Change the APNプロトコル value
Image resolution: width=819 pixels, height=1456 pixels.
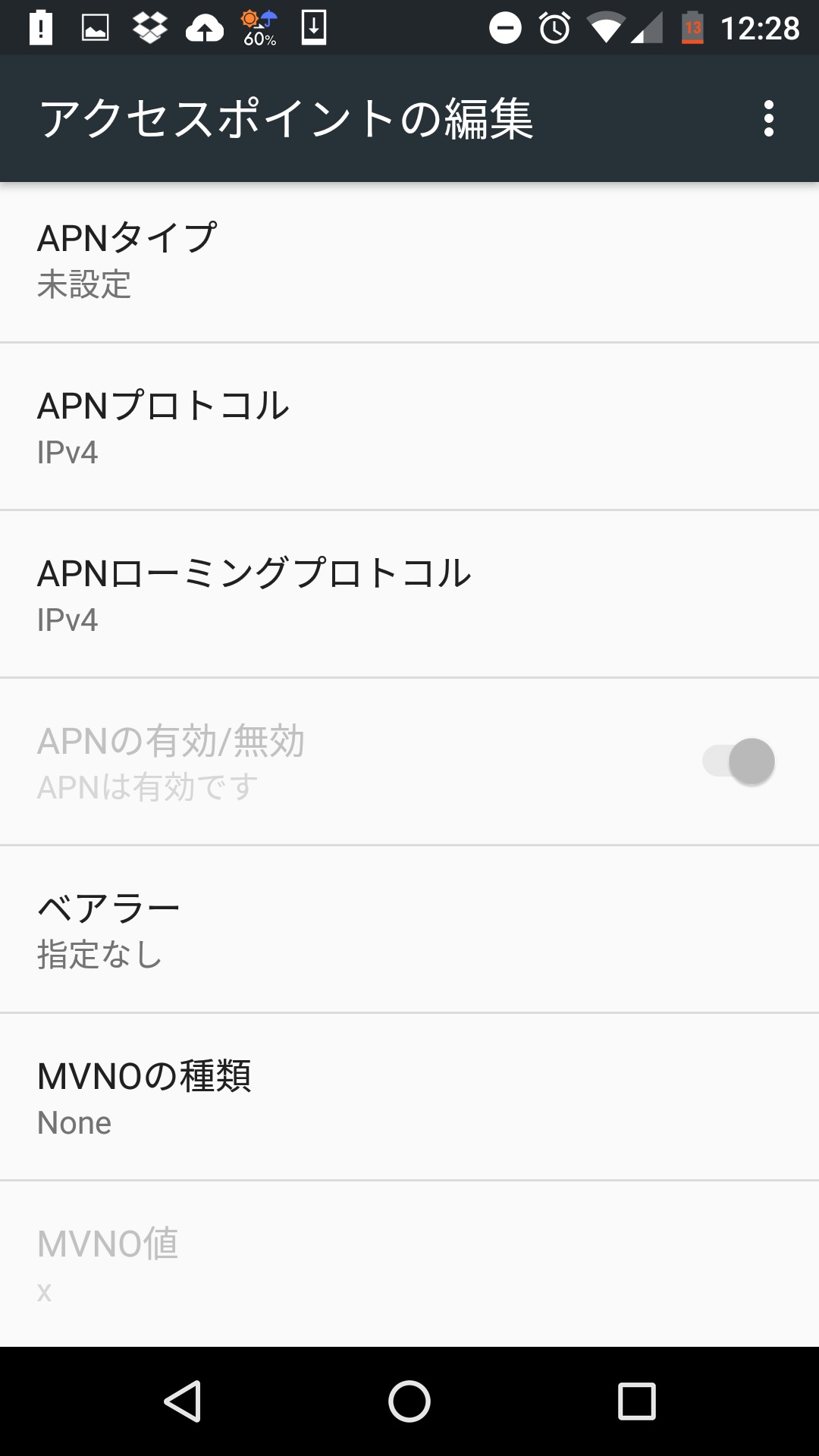point(409,428)
